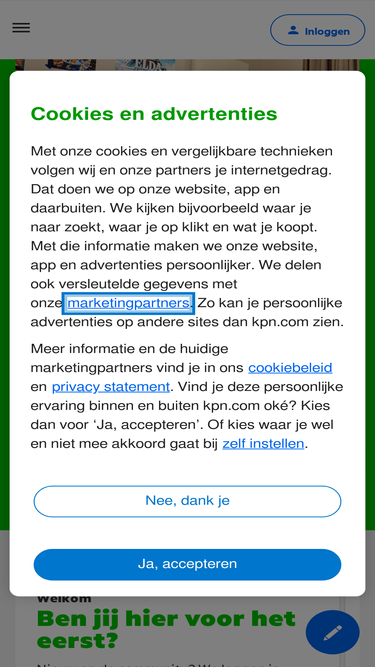
Task: Open the privacy statement link
Action: (x=111, y=387)
